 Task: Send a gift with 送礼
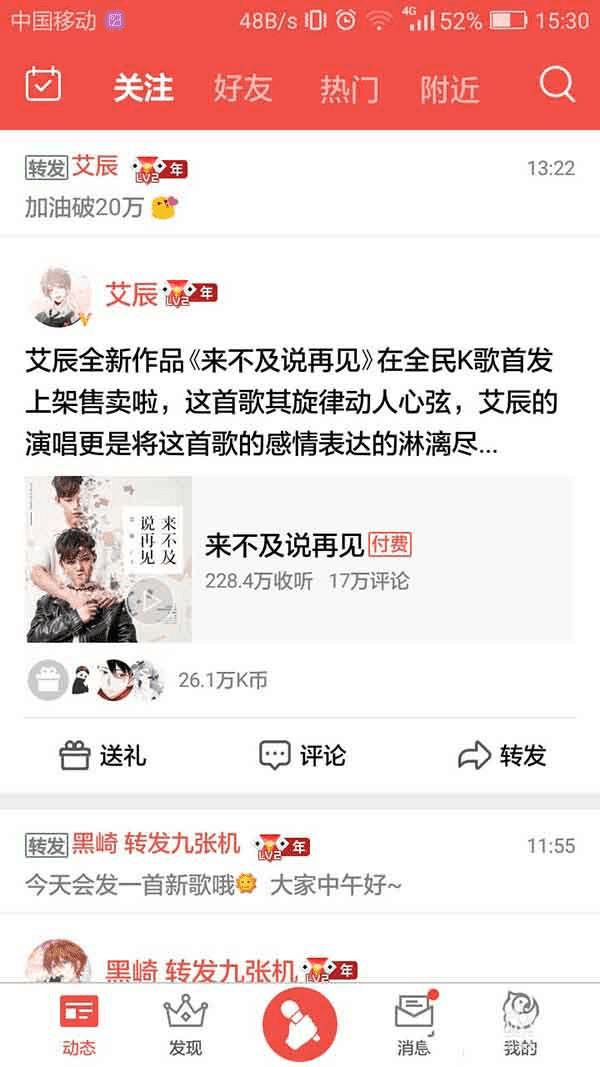102,755
